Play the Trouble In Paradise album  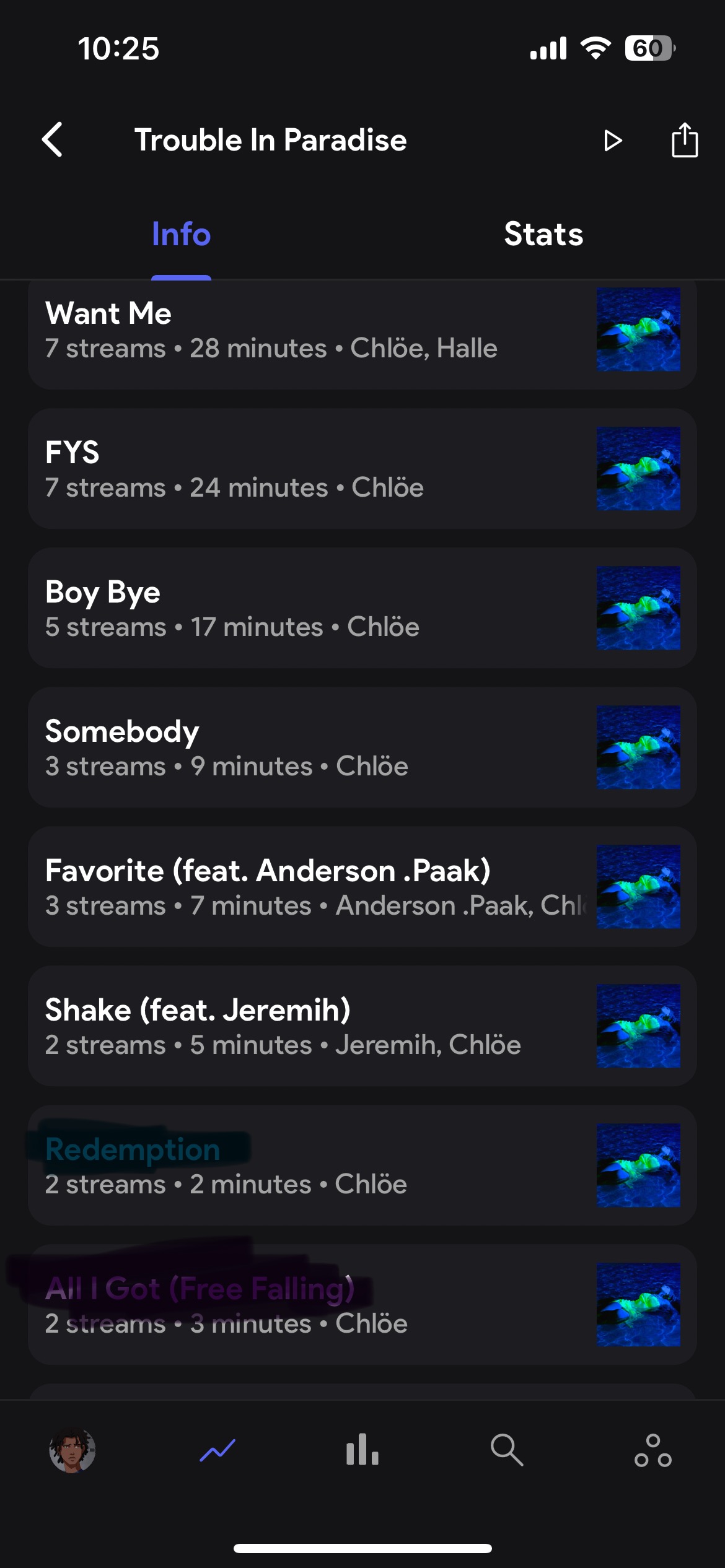pos(612,141)
